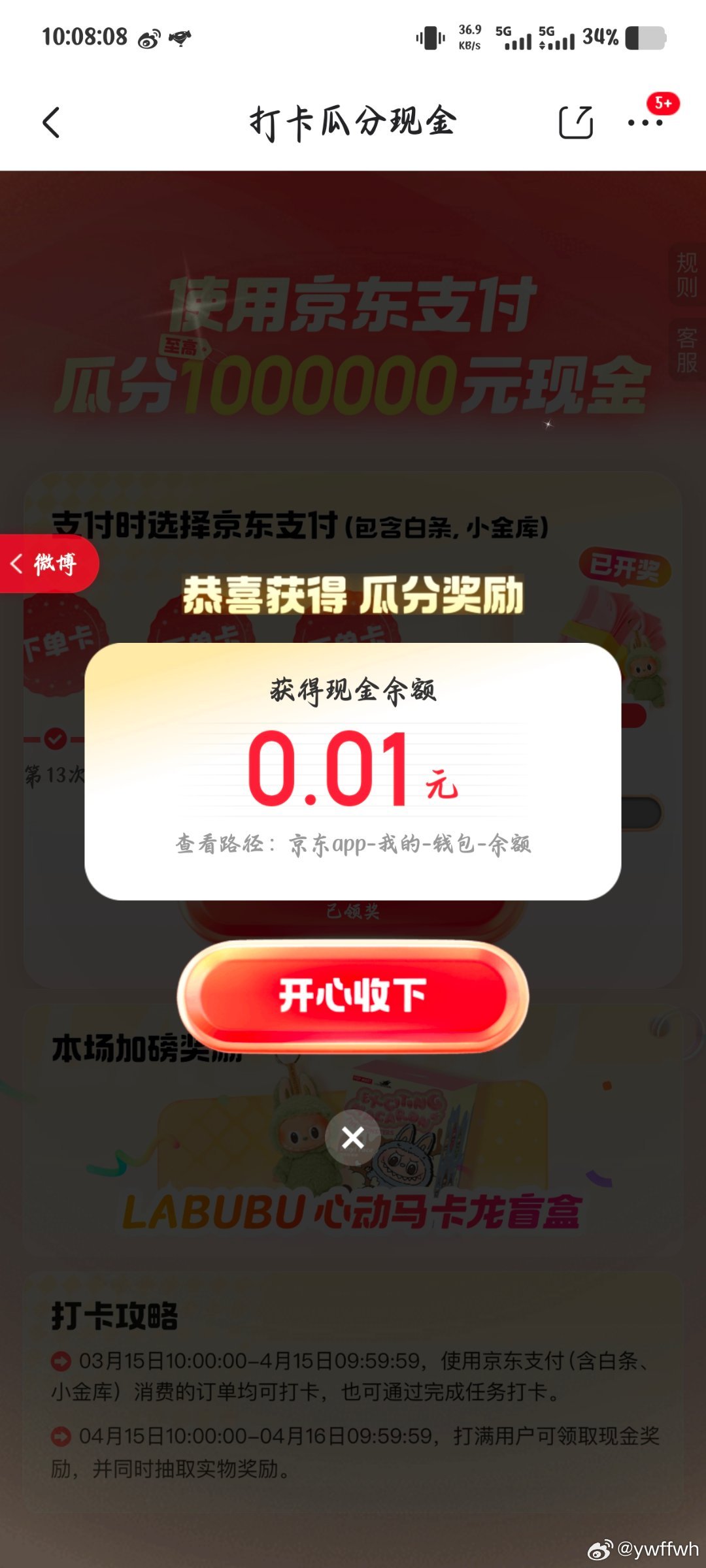Open the three-dot overflow menu

click(x=645, y=122)
